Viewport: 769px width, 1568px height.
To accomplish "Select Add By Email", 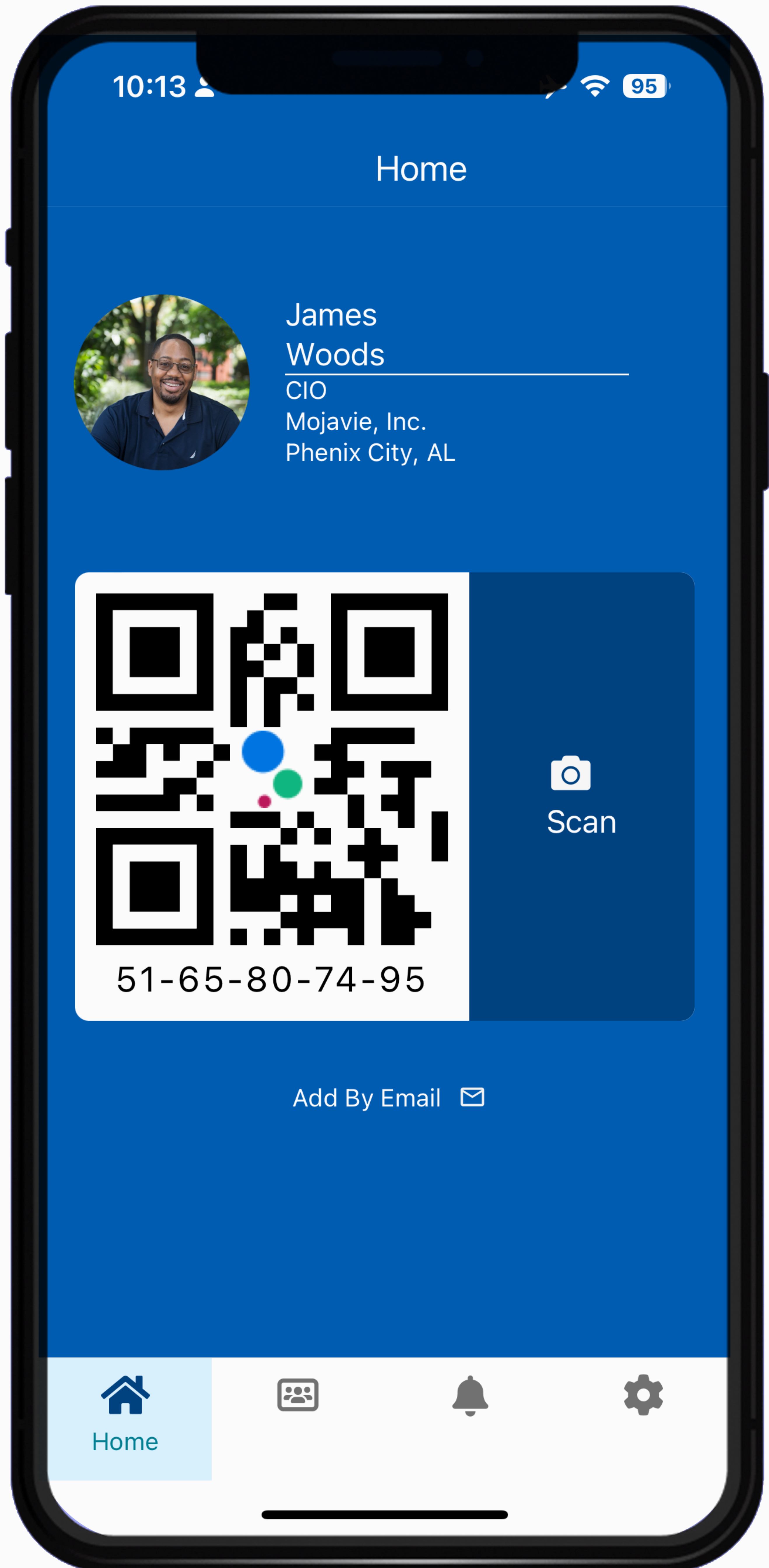I will (388, 1098).
